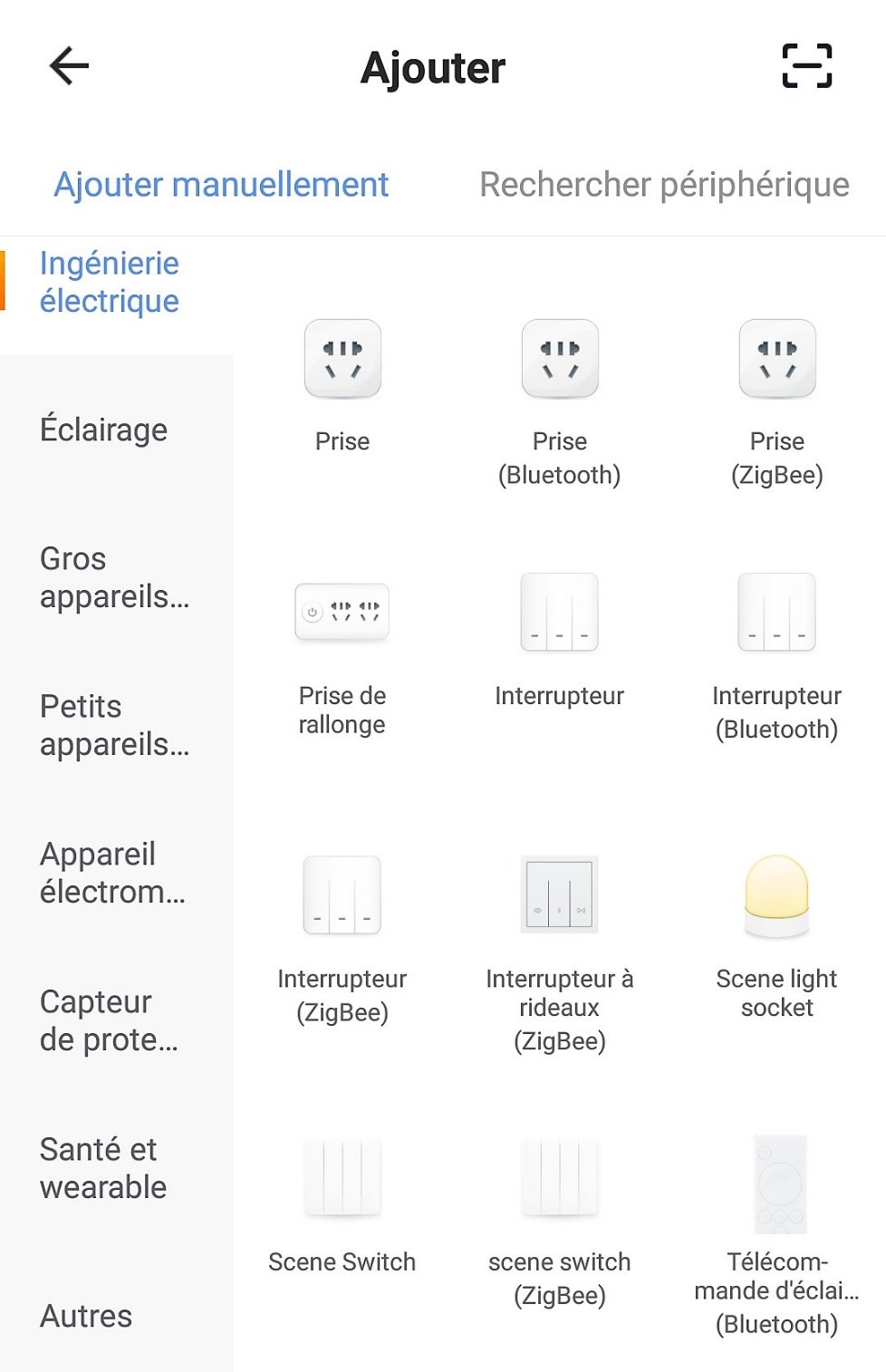Select the plain Prise device
The image size is (886, 1372).
tap(342, 381)
